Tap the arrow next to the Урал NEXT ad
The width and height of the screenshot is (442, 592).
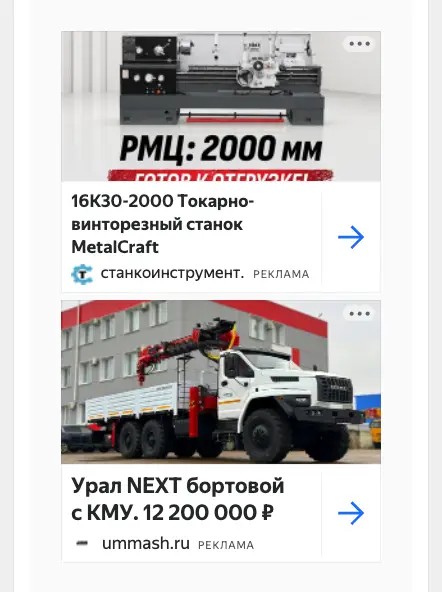point(351,513)
